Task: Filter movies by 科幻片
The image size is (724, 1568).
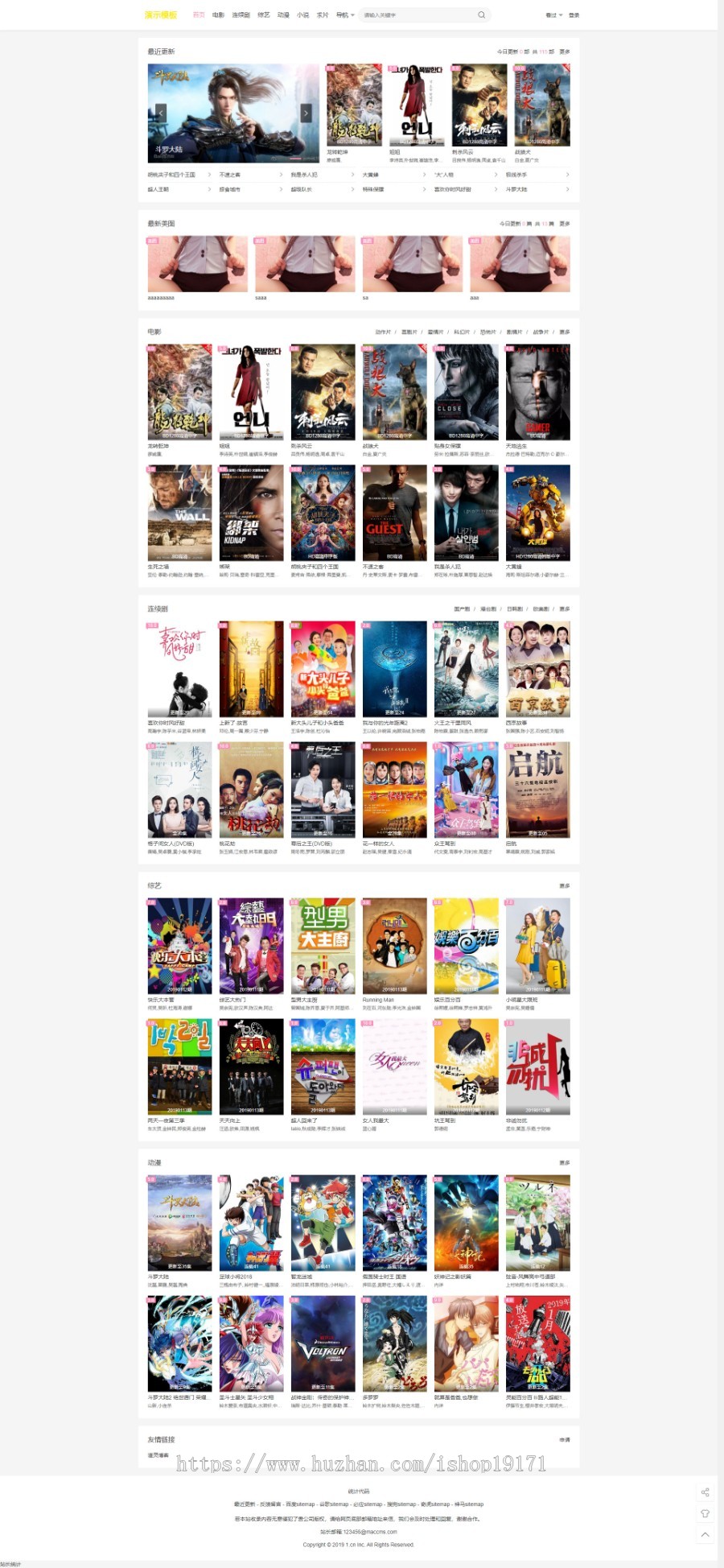Action: coord(461,332)
